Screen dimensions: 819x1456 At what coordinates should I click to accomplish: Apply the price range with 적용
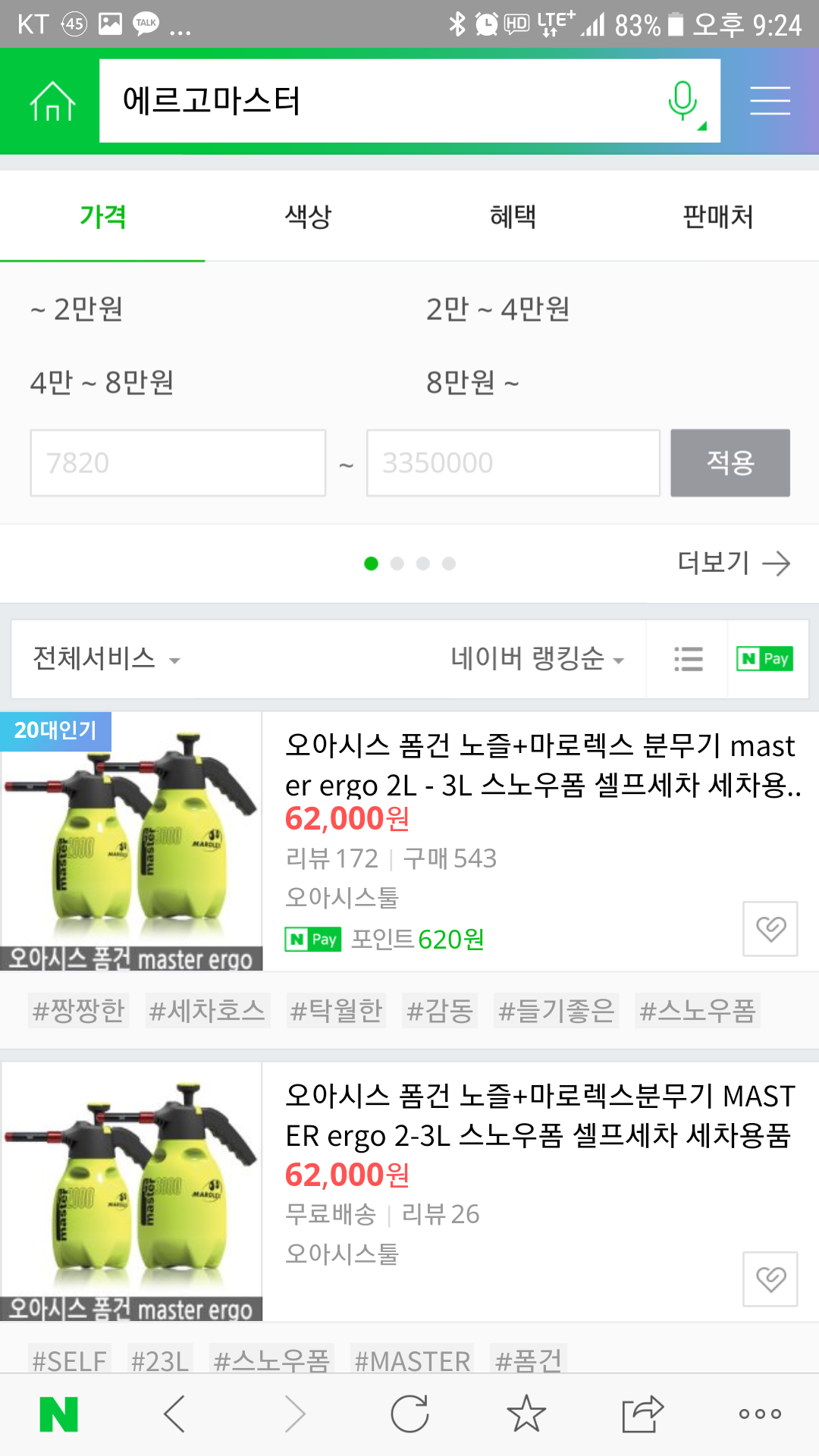click(x=730, y=463)
